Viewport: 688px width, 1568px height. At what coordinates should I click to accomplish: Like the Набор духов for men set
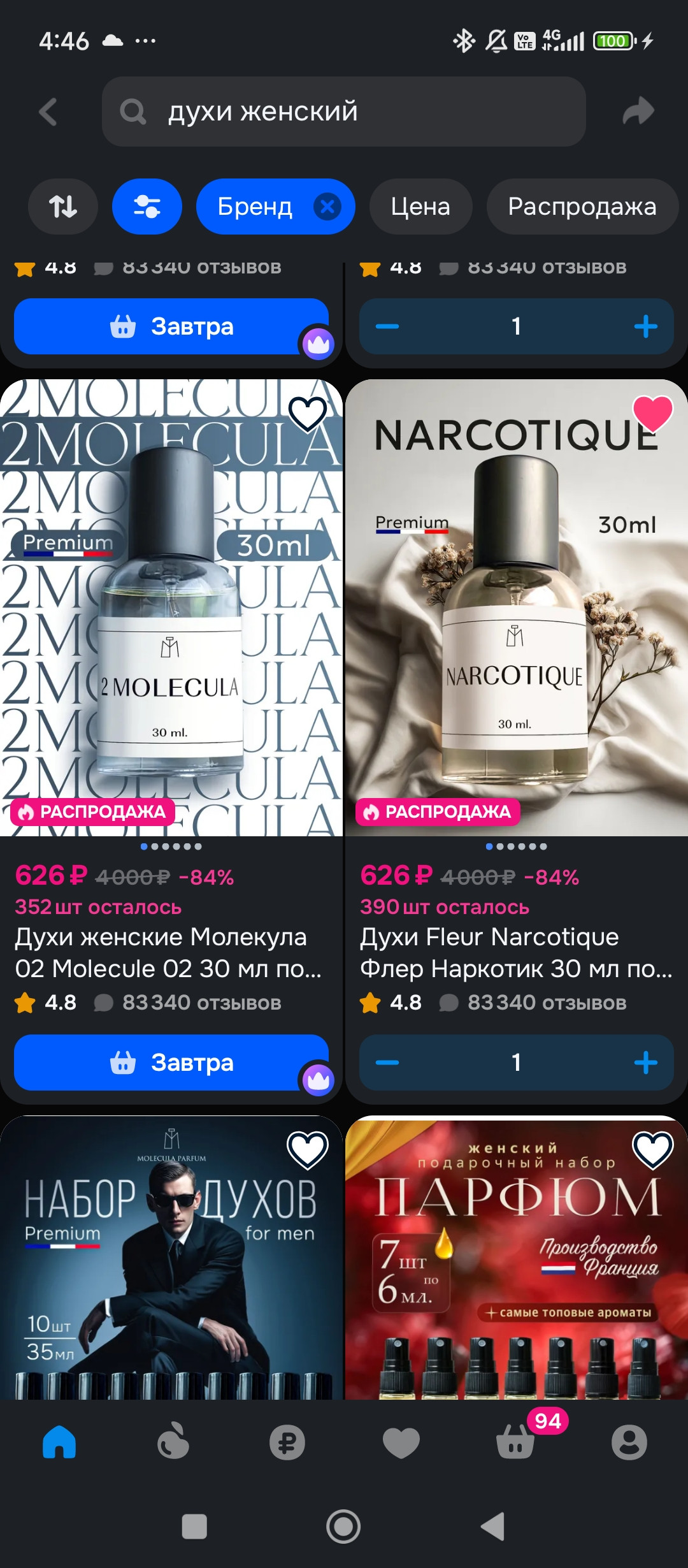(308, 1149)
